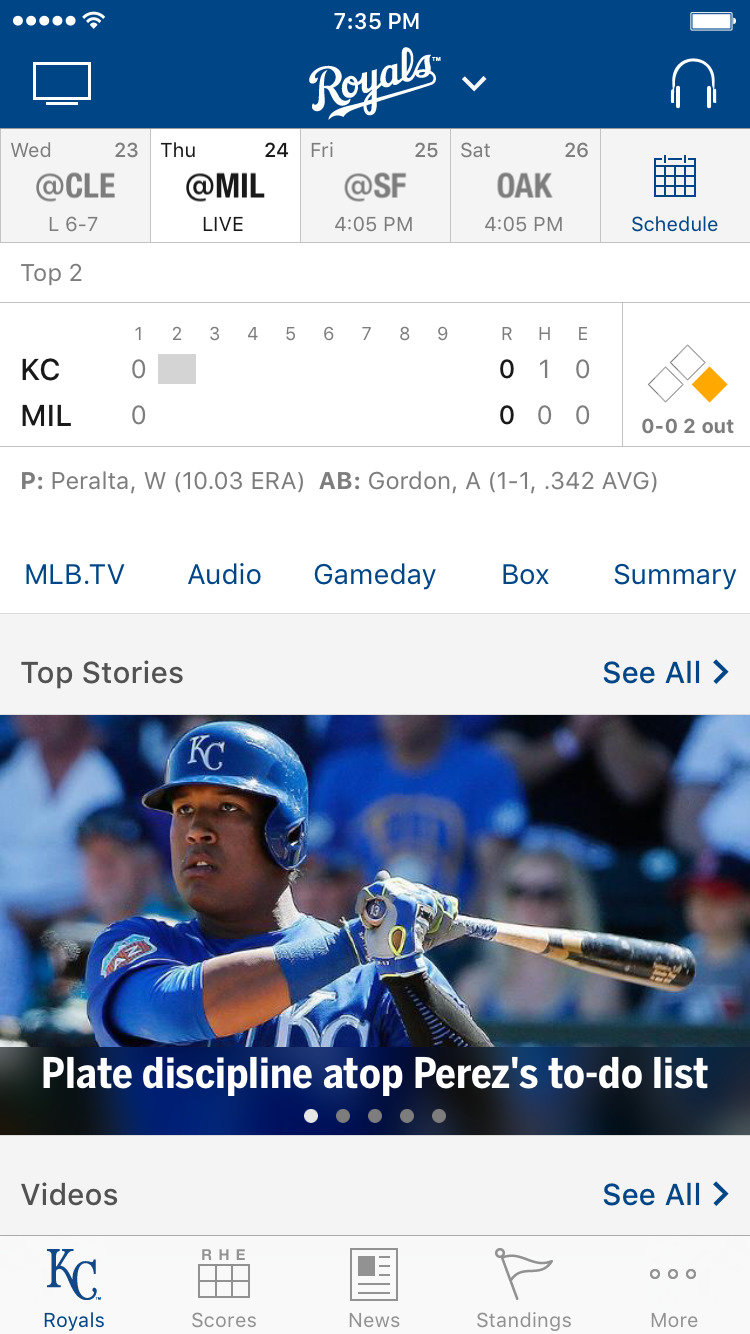The width and height of the screenshot is (750, 1334).
Task: Expand the Royals team dropdown
Action: 474,84
